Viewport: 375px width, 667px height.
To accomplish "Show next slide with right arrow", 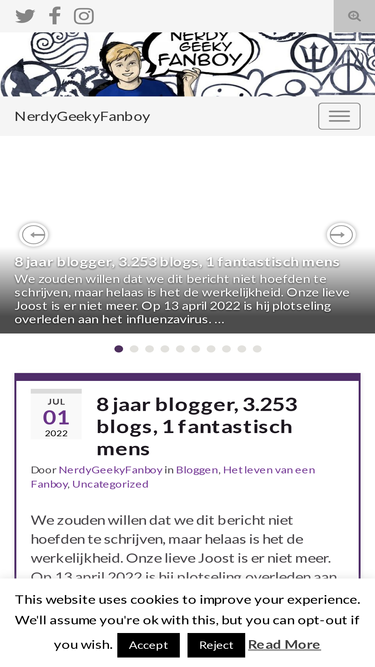I will pyautogui.click(x=341, y=234).
